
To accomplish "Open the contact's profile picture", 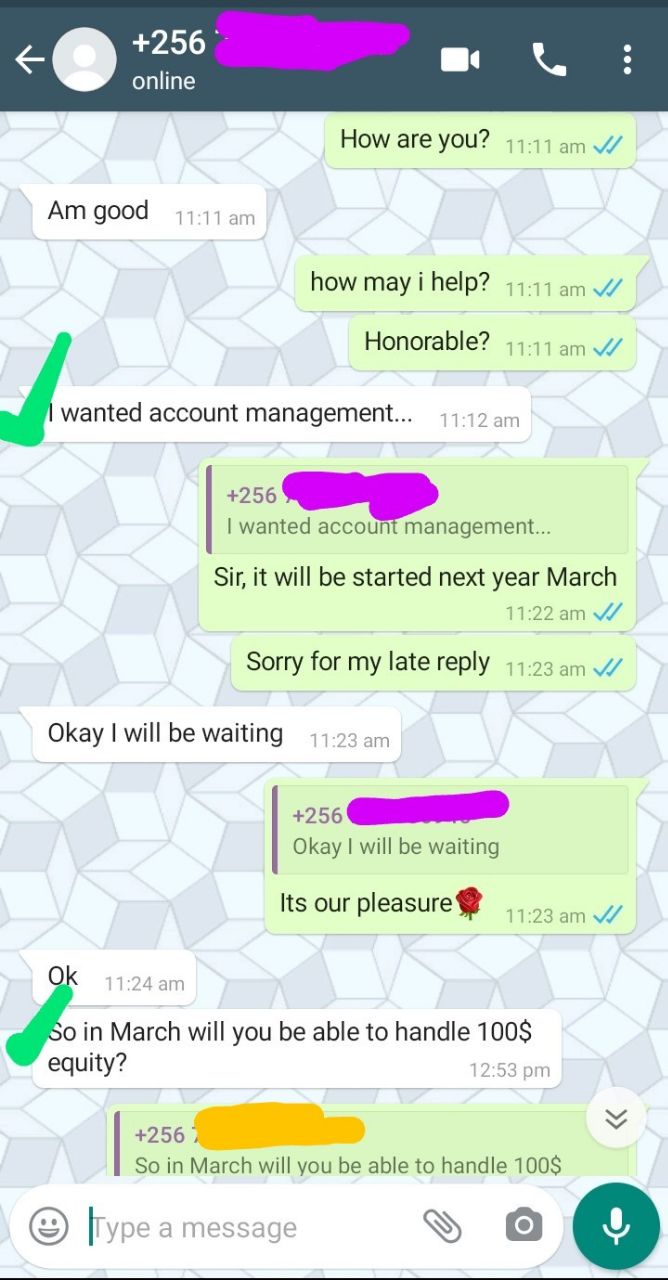I will [84, 61].
